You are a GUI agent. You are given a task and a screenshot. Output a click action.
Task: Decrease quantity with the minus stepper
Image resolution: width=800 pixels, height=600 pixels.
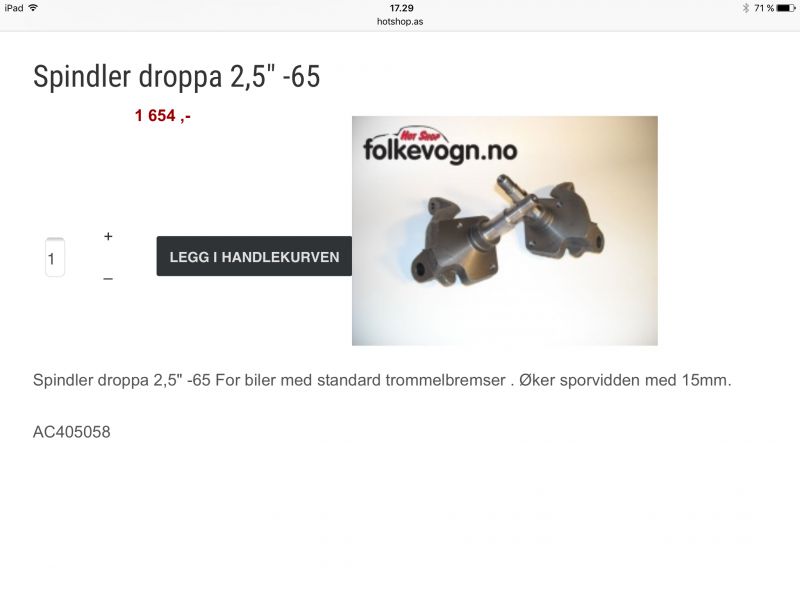click(x=108, y=279)
